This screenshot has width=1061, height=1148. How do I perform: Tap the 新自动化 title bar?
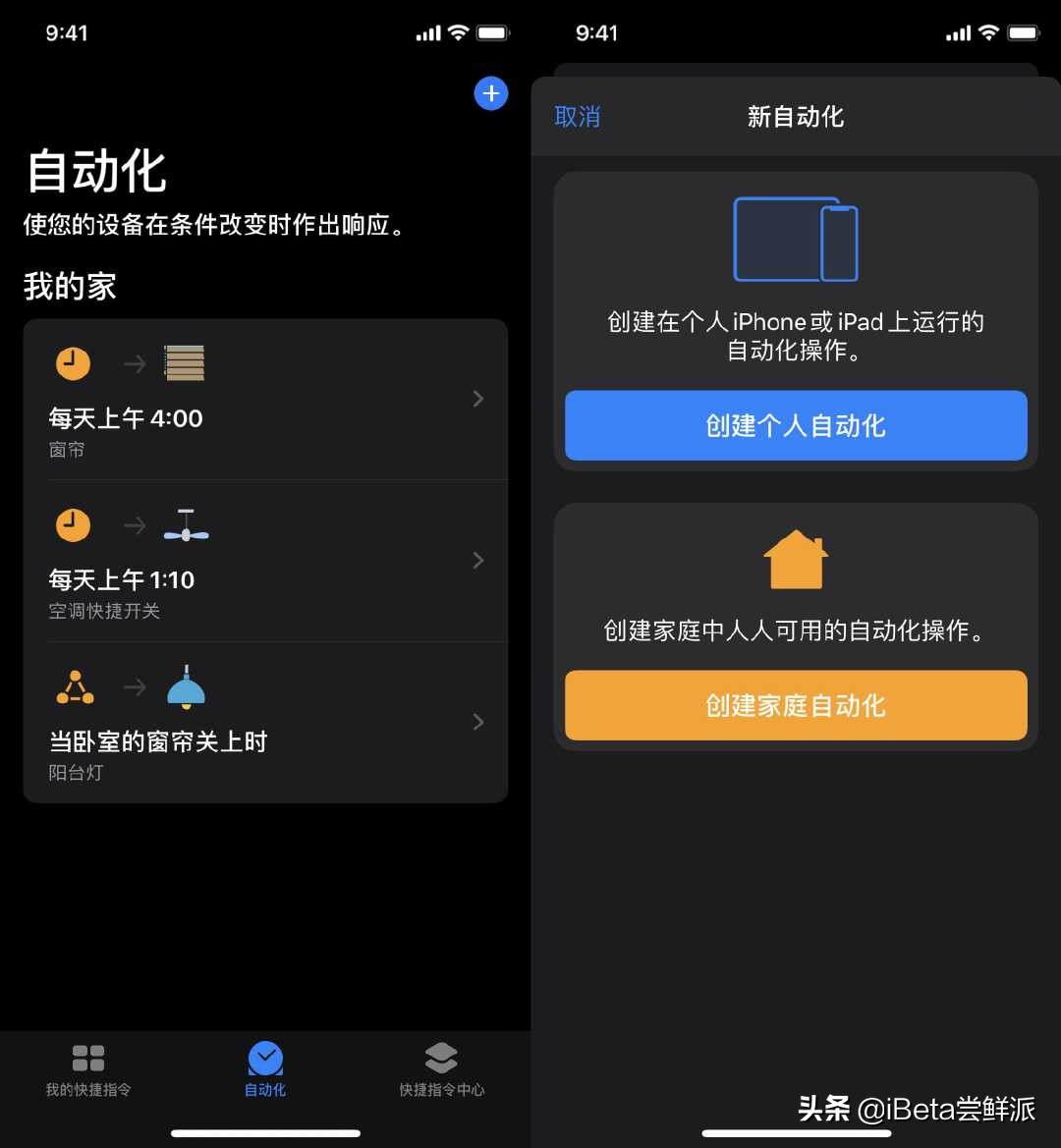click(x=796, y=117)
